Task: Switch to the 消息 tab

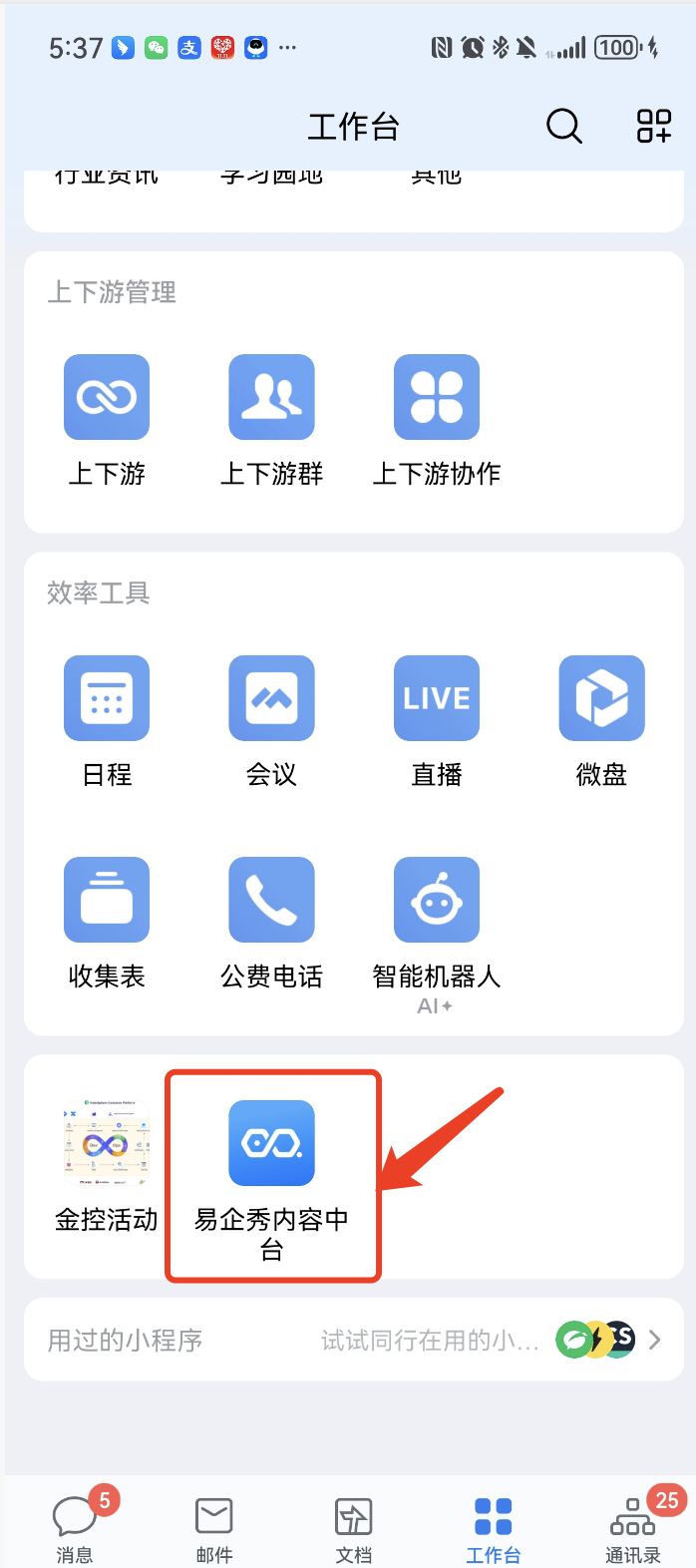Action: point(75,1526)
